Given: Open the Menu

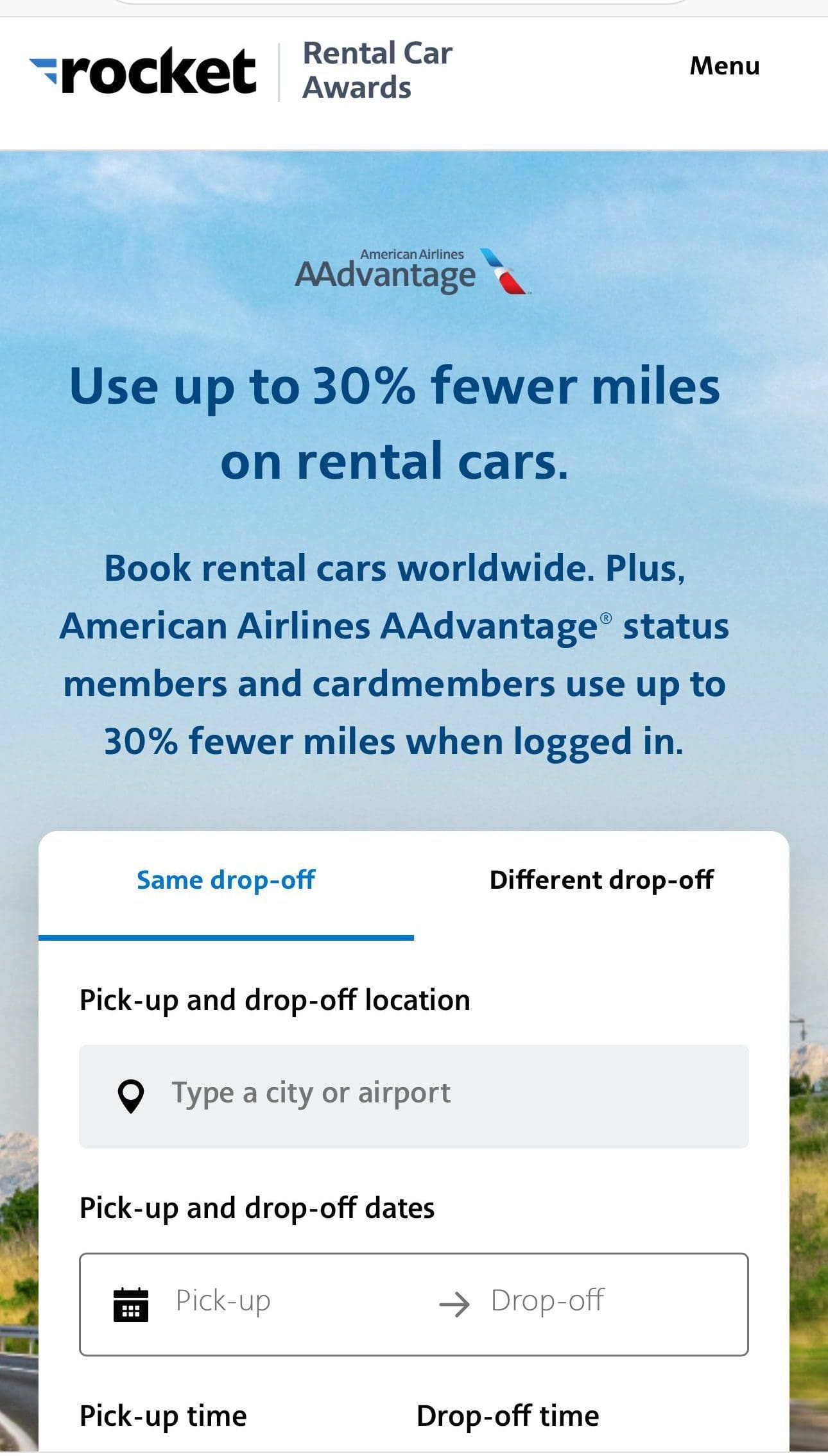Looking at the screenshot, I should (724, 65).
